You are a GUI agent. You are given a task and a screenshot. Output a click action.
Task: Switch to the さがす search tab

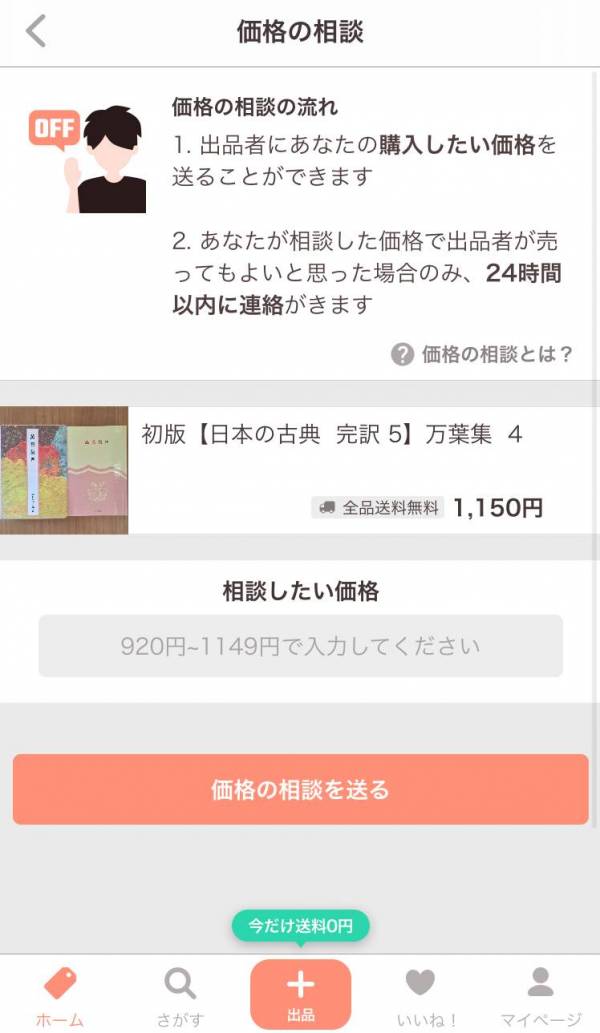click(180, 995)
